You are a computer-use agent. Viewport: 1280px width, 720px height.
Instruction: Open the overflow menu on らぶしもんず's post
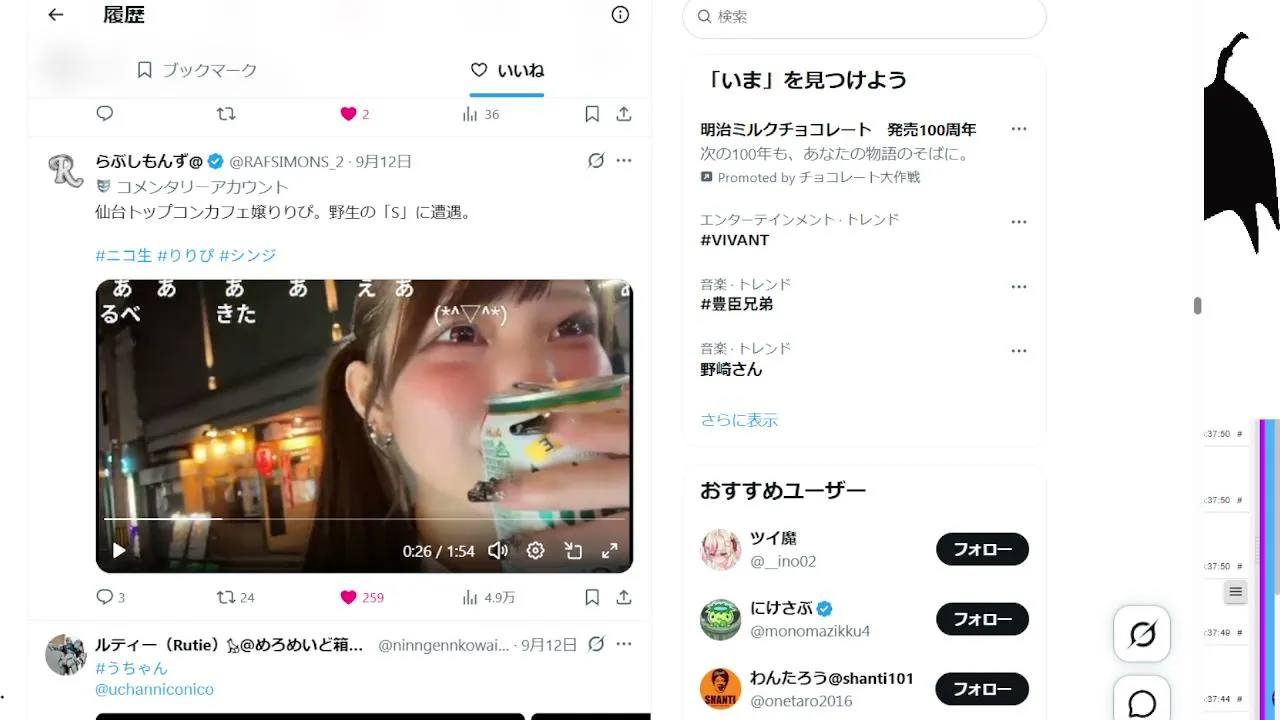tap(624, 160)
